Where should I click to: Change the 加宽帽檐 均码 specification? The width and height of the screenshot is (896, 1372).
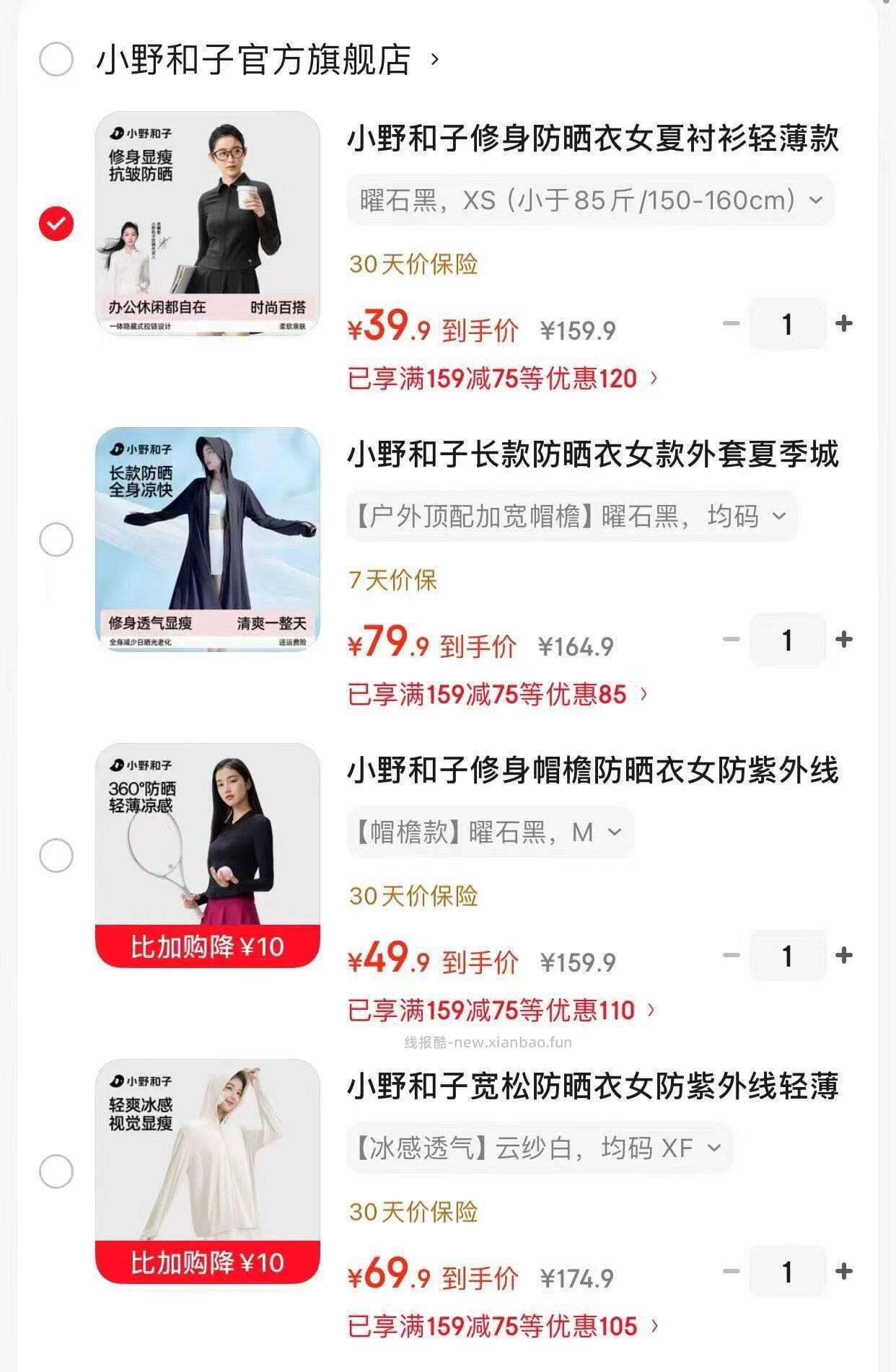coord(570,516)
